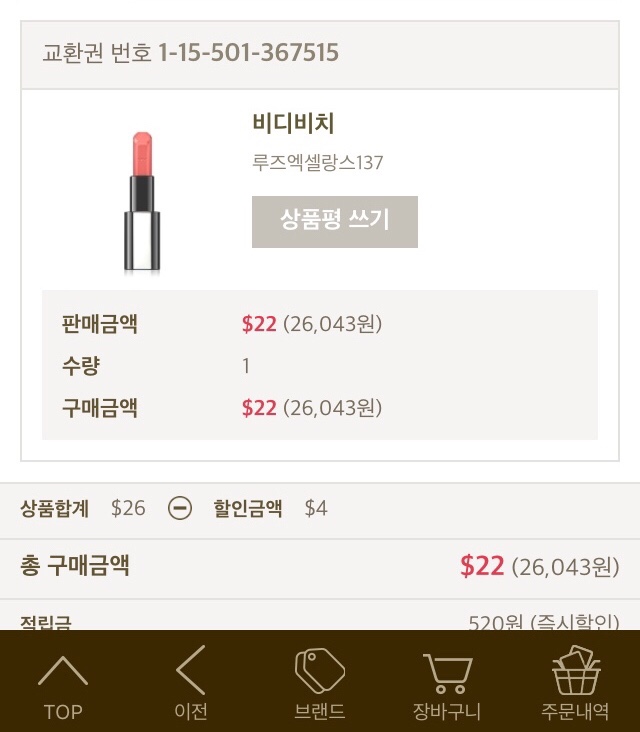Screen dimensions: 640x732
Task: Open the 장바구니 shopping cart
Action: (447, 682)
